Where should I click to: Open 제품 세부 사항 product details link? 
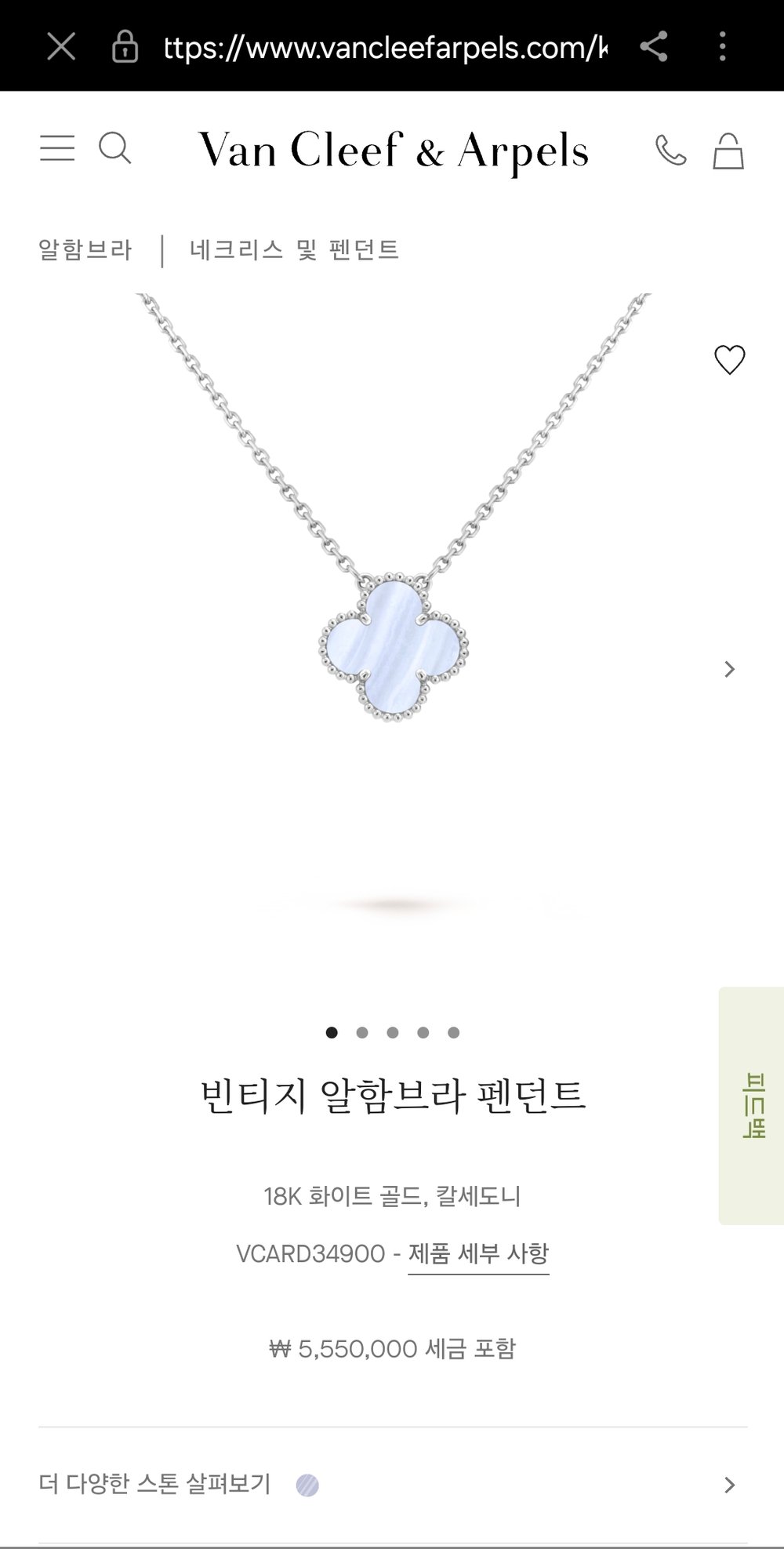[x=479, y=1252]
